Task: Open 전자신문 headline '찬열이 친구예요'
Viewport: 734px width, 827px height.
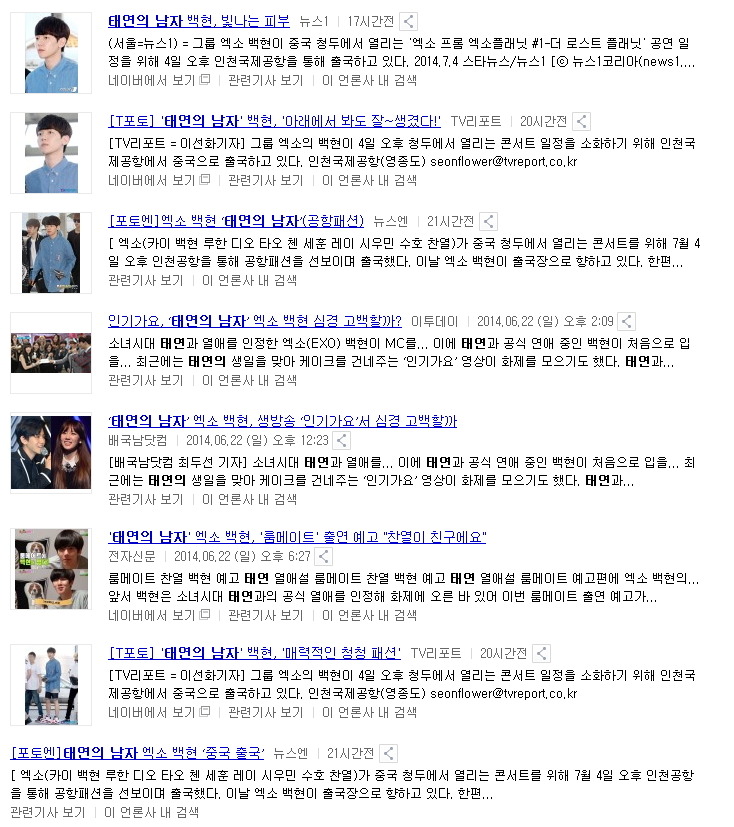Action: (x=296, y=537)
